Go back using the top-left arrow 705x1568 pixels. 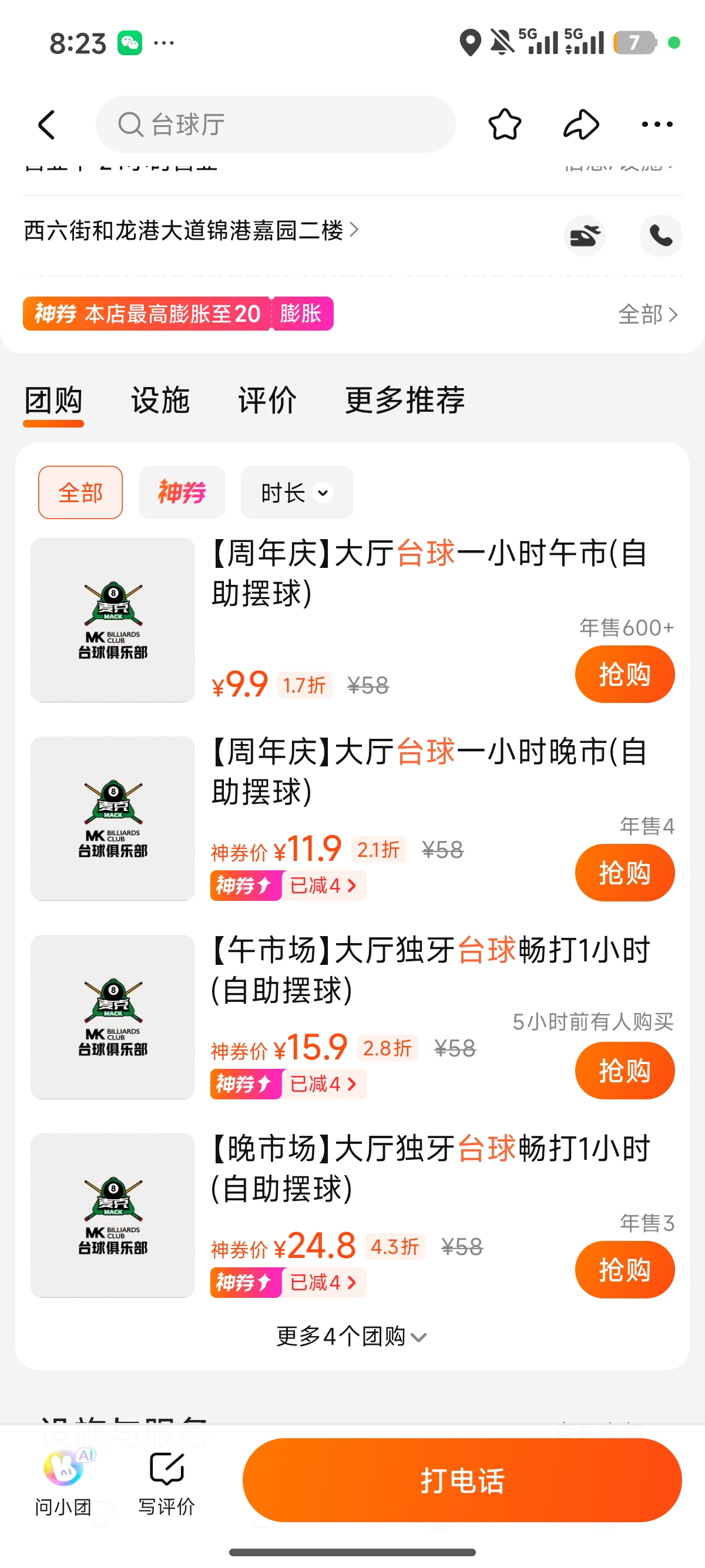47,125
